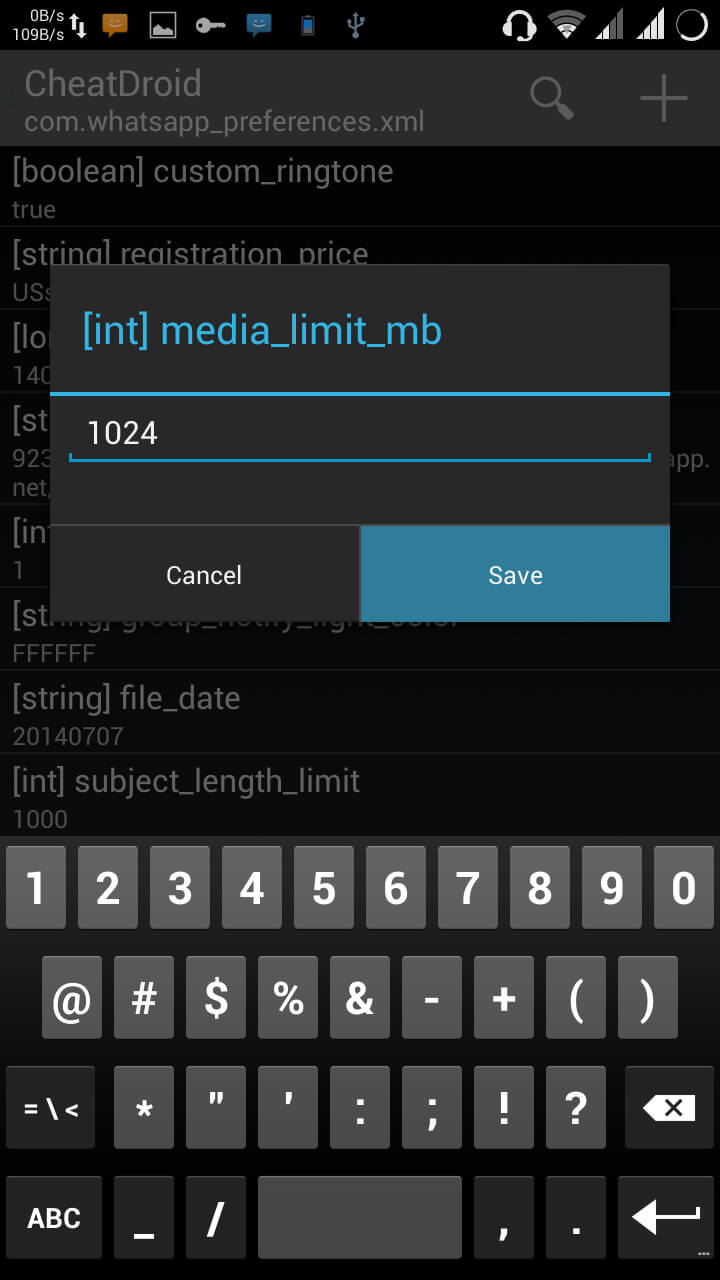720x1280 pixels.
Task: Hit the backspace key on keyboard
Action: point(669,1107)
